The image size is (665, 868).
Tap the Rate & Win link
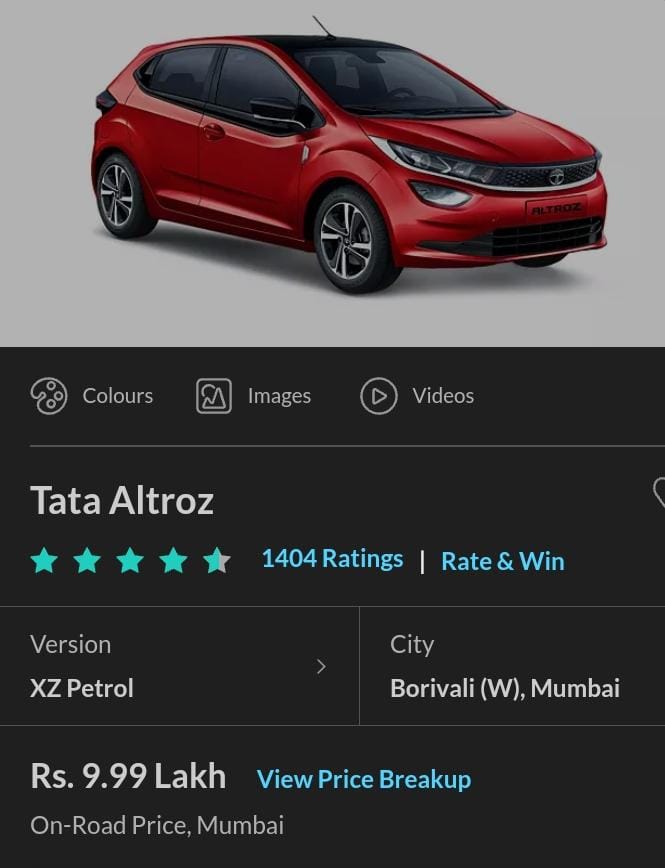pyautogui.click(x=502, y=561)
